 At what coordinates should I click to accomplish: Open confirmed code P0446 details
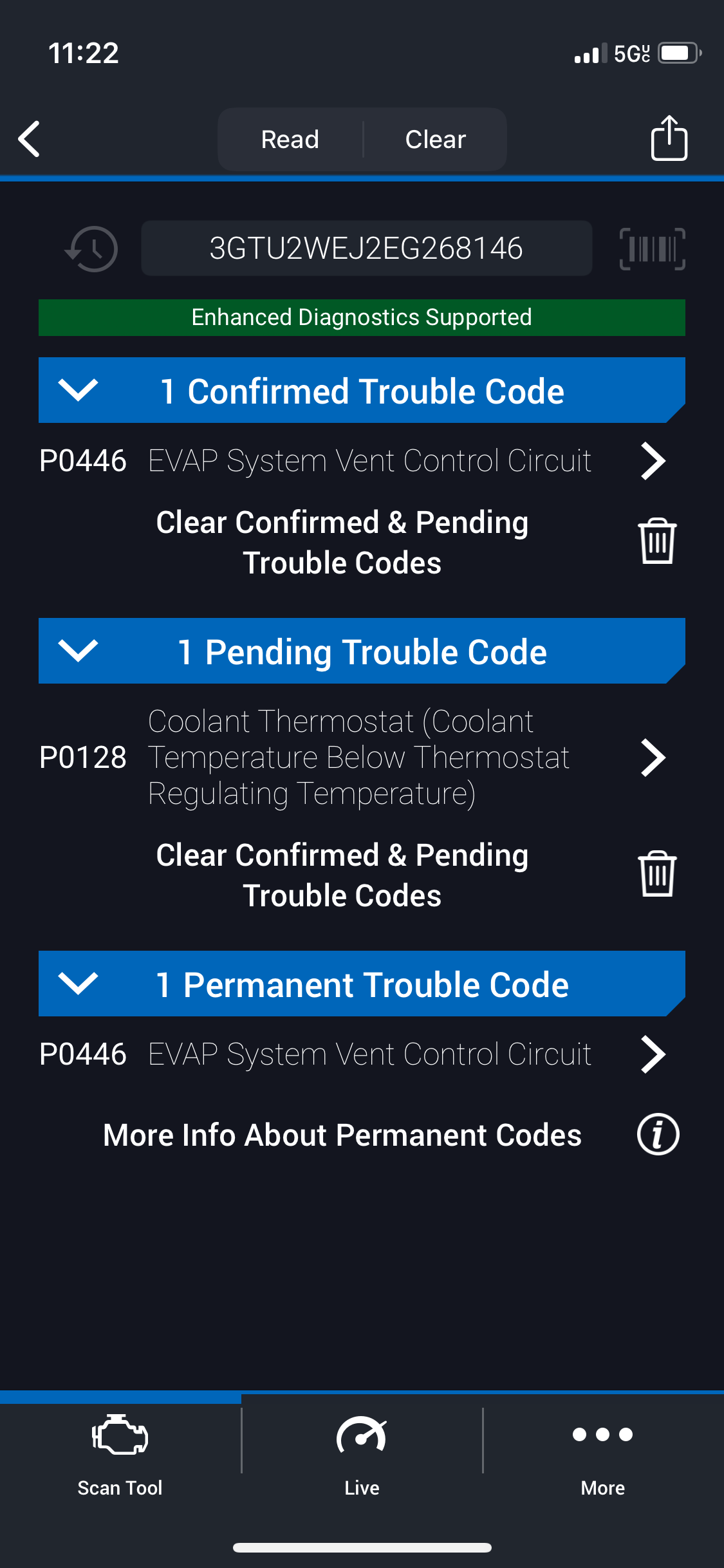click(653, 461)
